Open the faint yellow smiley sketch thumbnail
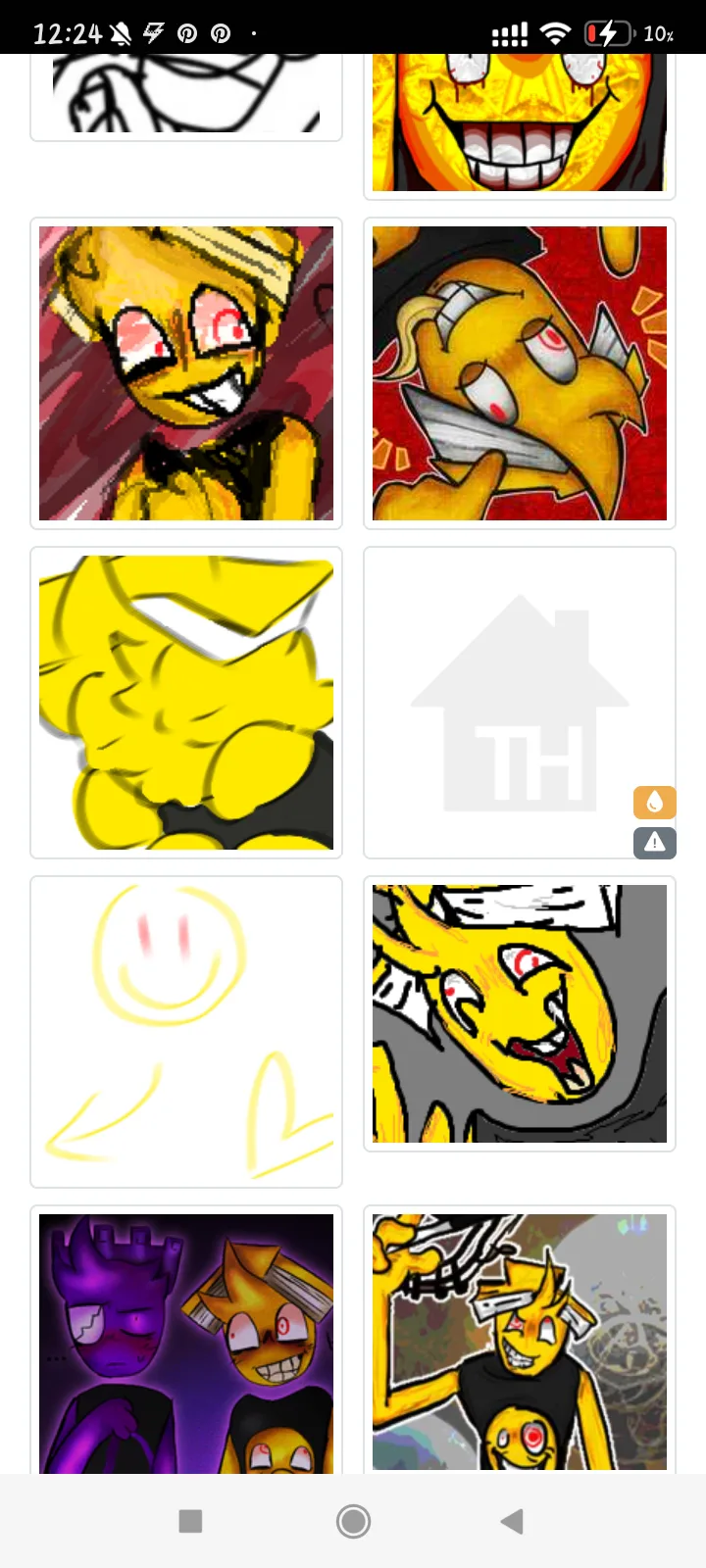 (186, 1031)
